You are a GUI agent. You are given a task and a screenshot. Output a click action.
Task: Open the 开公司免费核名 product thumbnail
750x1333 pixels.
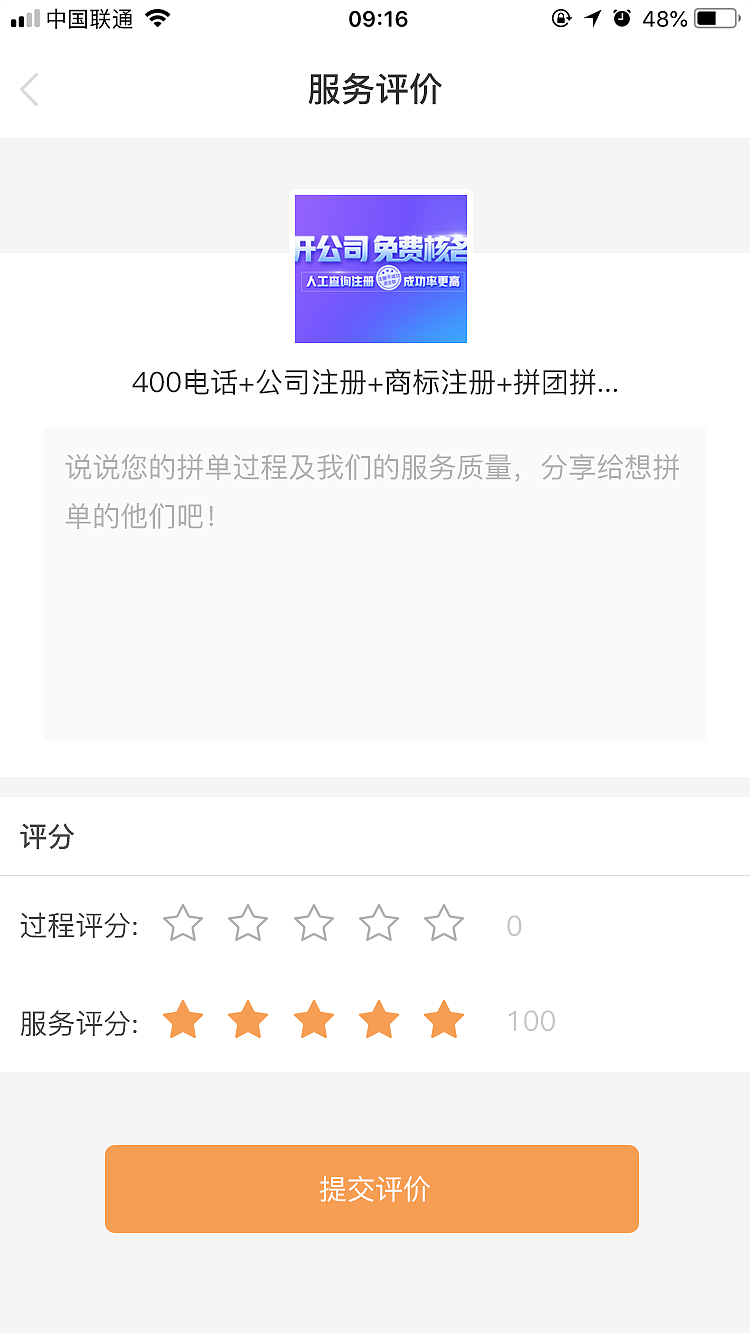(x=380, y=268)
